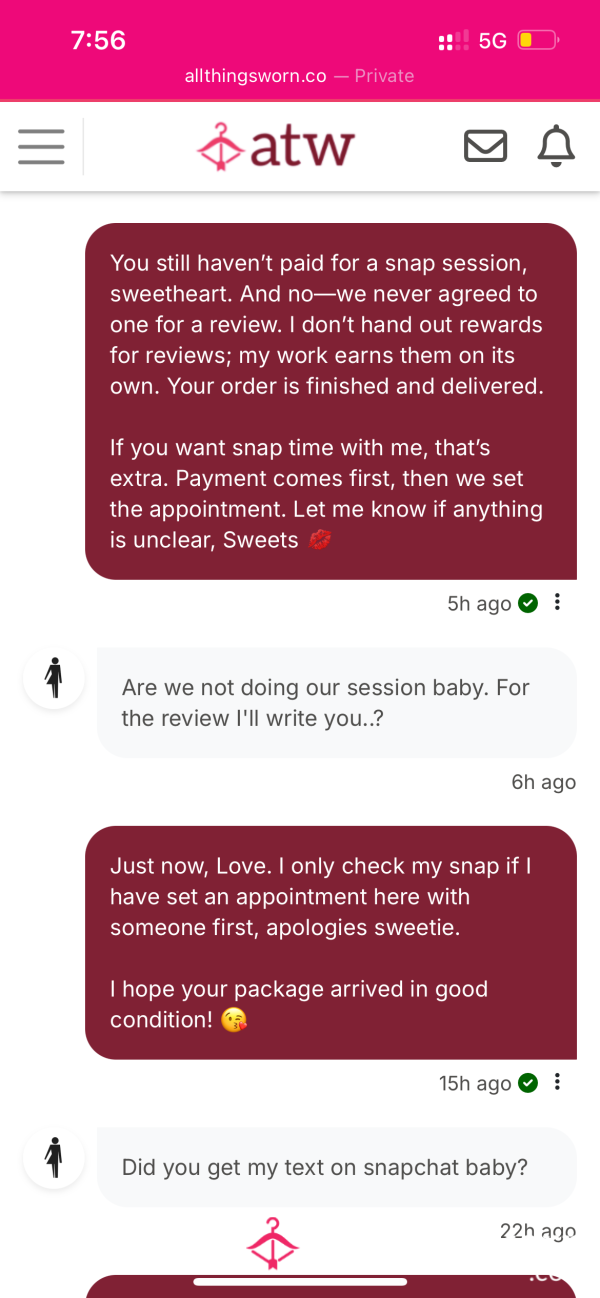Open options for the 5h ago message

pos(557,602)
